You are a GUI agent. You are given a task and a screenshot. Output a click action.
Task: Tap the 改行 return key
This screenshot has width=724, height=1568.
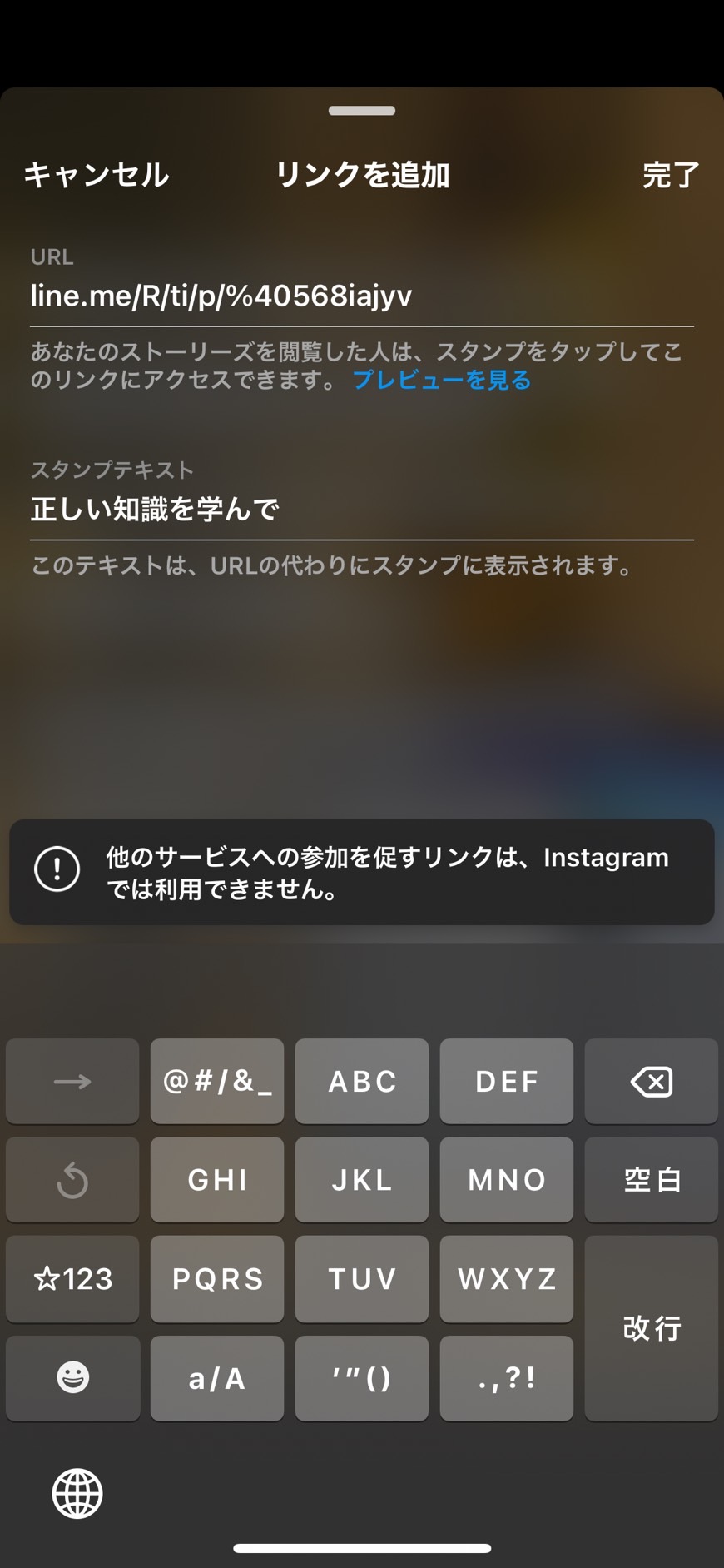[x=651, y=1327]
